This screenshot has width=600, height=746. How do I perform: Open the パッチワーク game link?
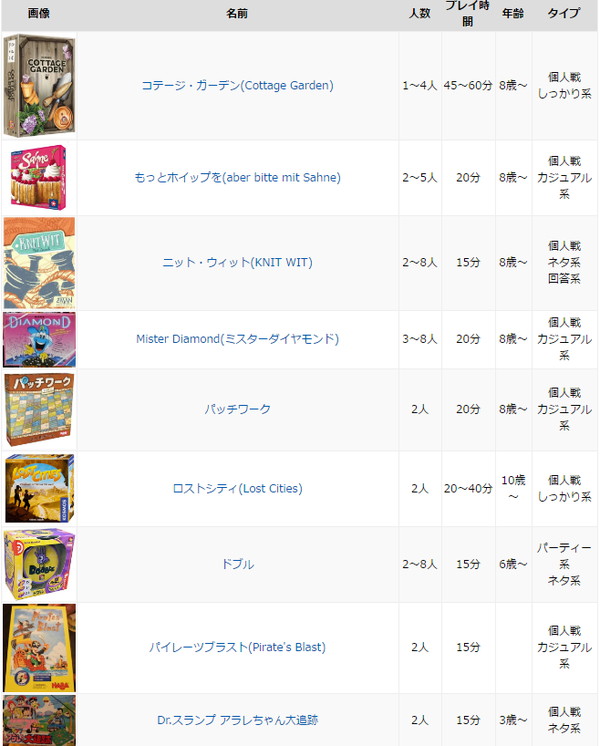pos(237,410)
